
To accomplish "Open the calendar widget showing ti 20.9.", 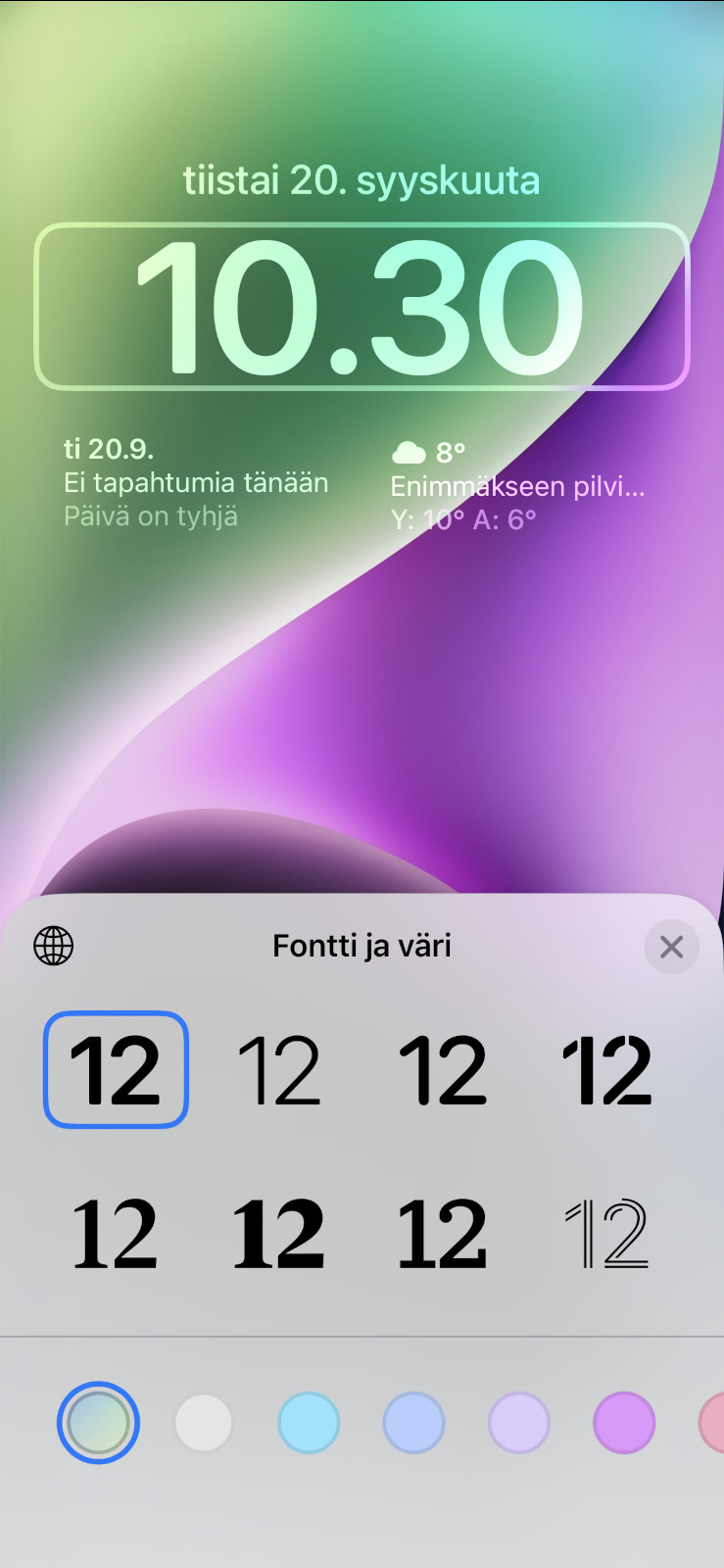I will click(x=196, y=483).
